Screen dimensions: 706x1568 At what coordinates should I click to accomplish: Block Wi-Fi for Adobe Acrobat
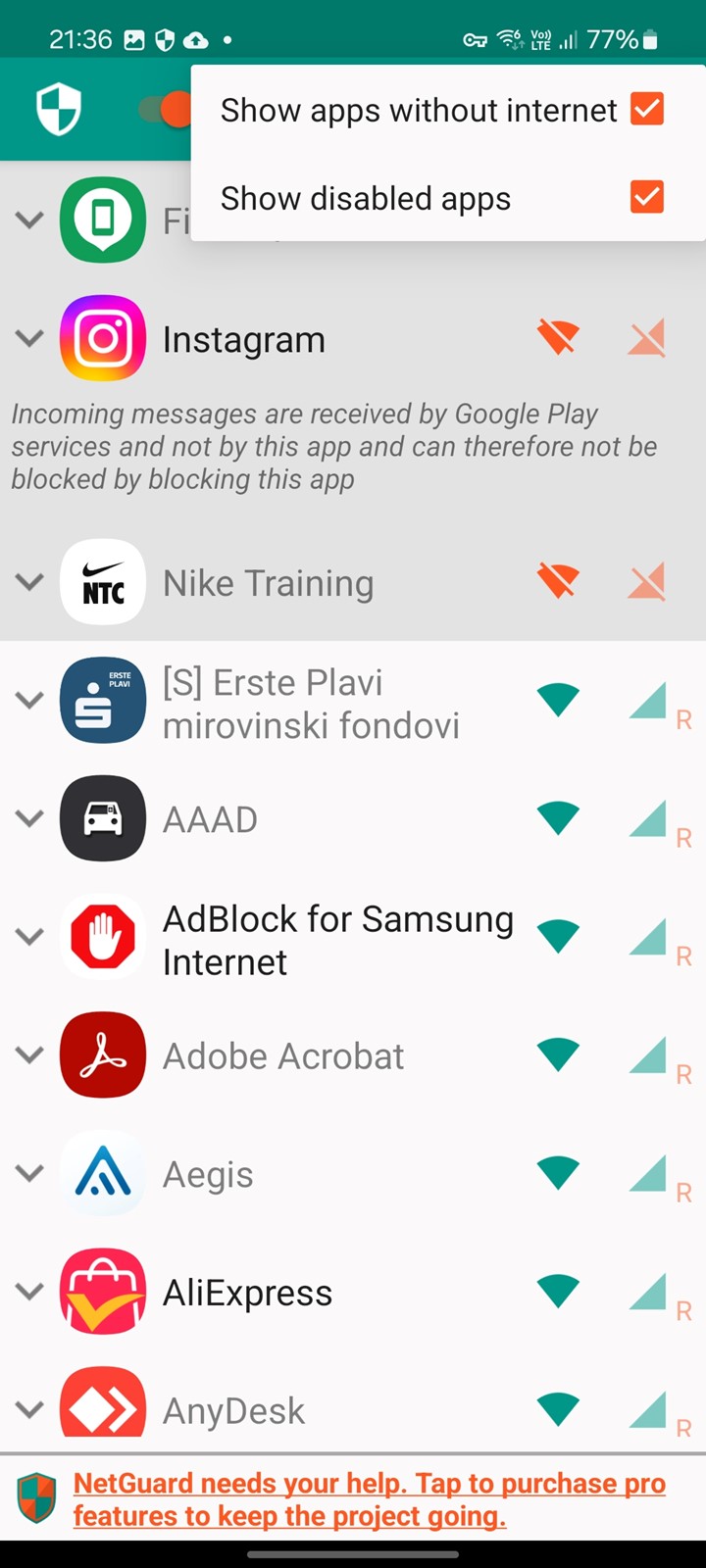tap(558, 1054)
